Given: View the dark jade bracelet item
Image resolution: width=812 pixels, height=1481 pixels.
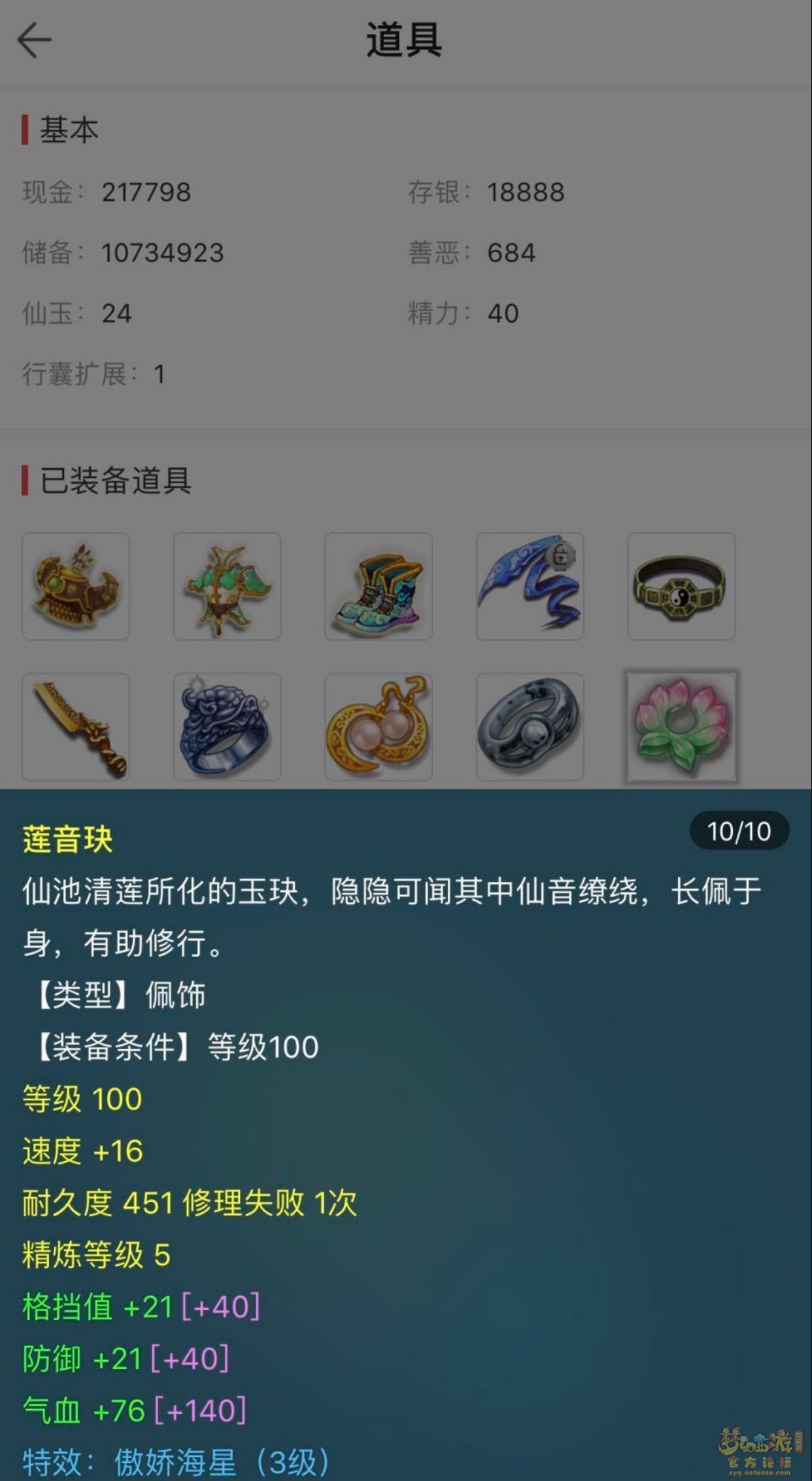Looking at the screenshot, I should pyautogui.click(x=530, y=726).
